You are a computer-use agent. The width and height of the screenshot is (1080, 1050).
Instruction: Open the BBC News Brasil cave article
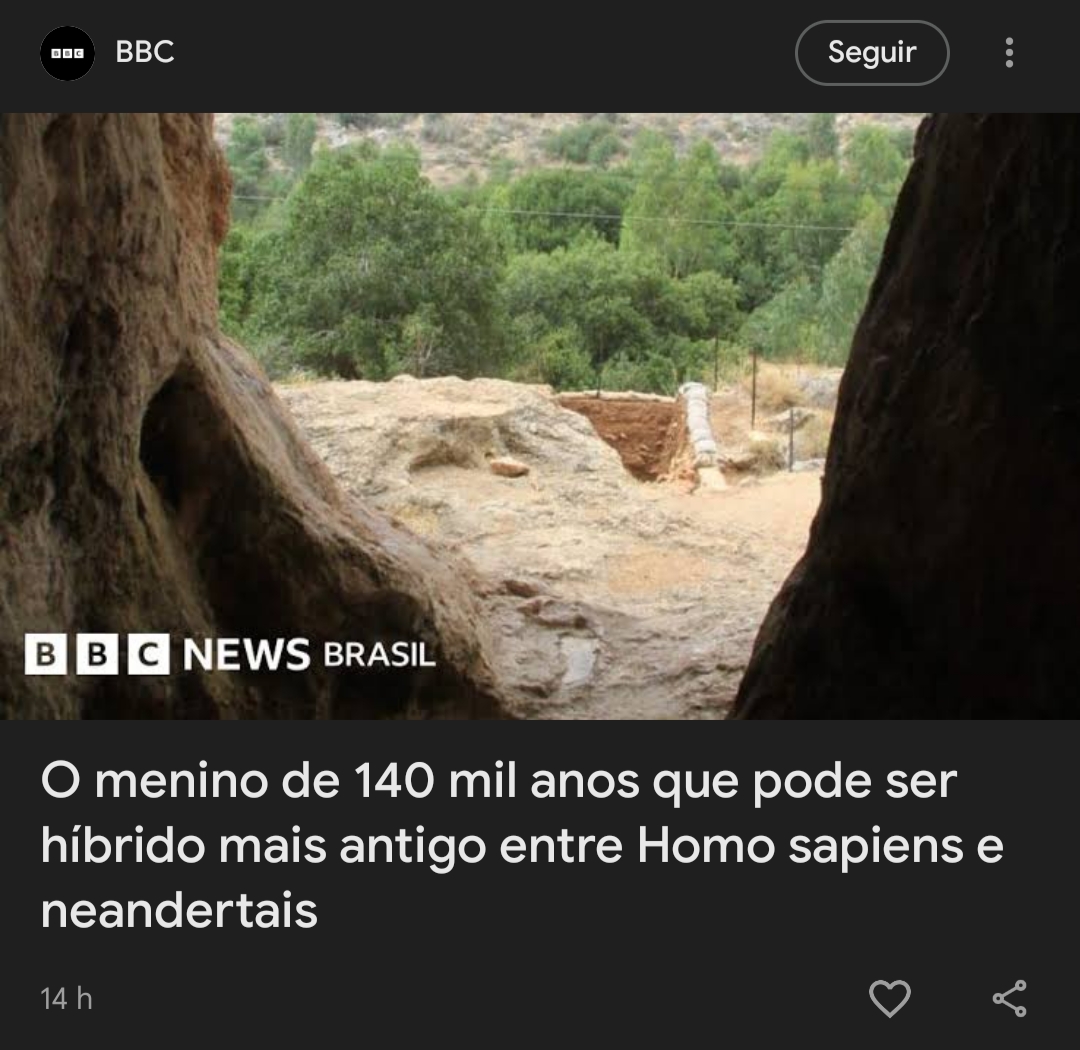[520, 845]
